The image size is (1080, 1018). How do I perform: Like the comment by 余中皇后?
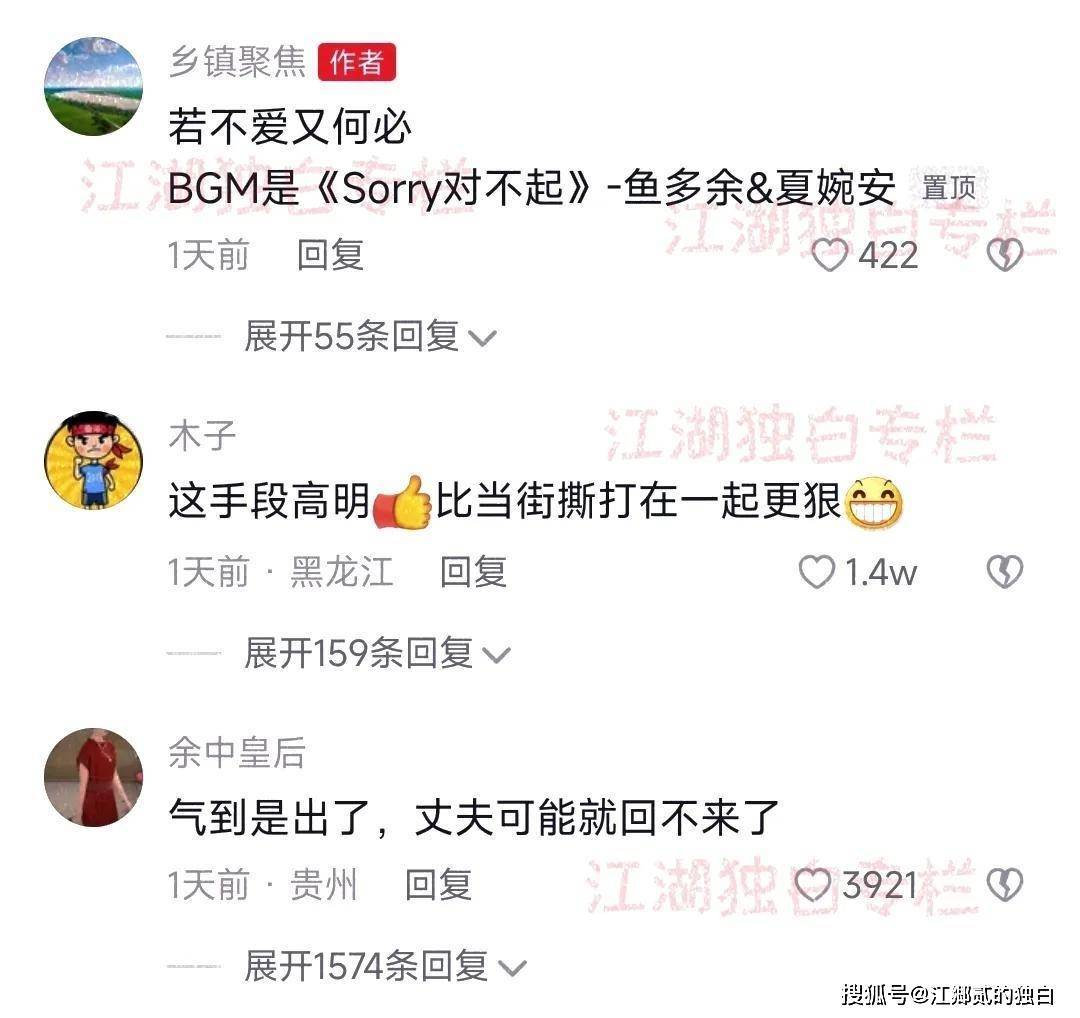tap(812, 885)
